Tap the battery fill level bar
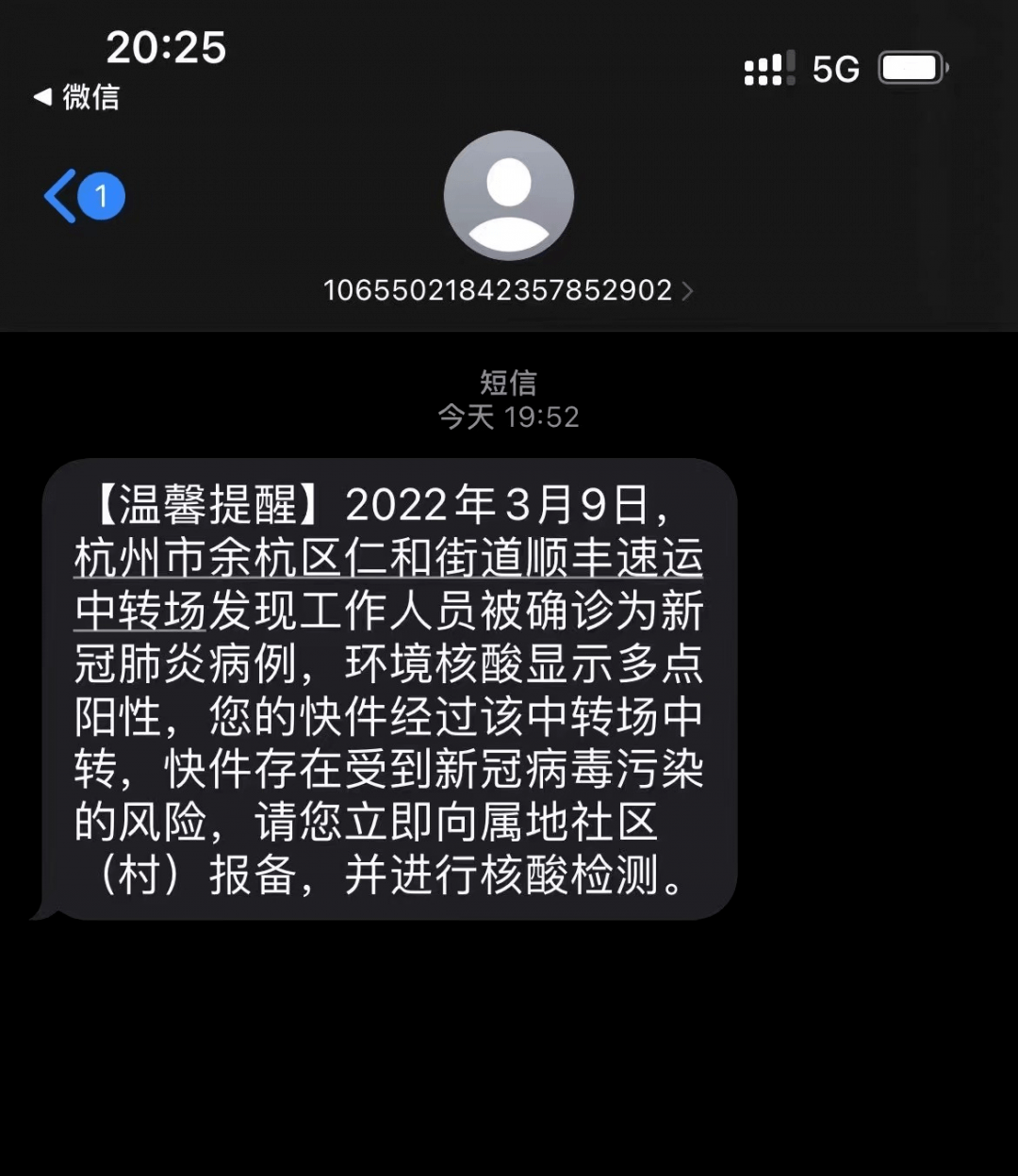 (907, 67)
